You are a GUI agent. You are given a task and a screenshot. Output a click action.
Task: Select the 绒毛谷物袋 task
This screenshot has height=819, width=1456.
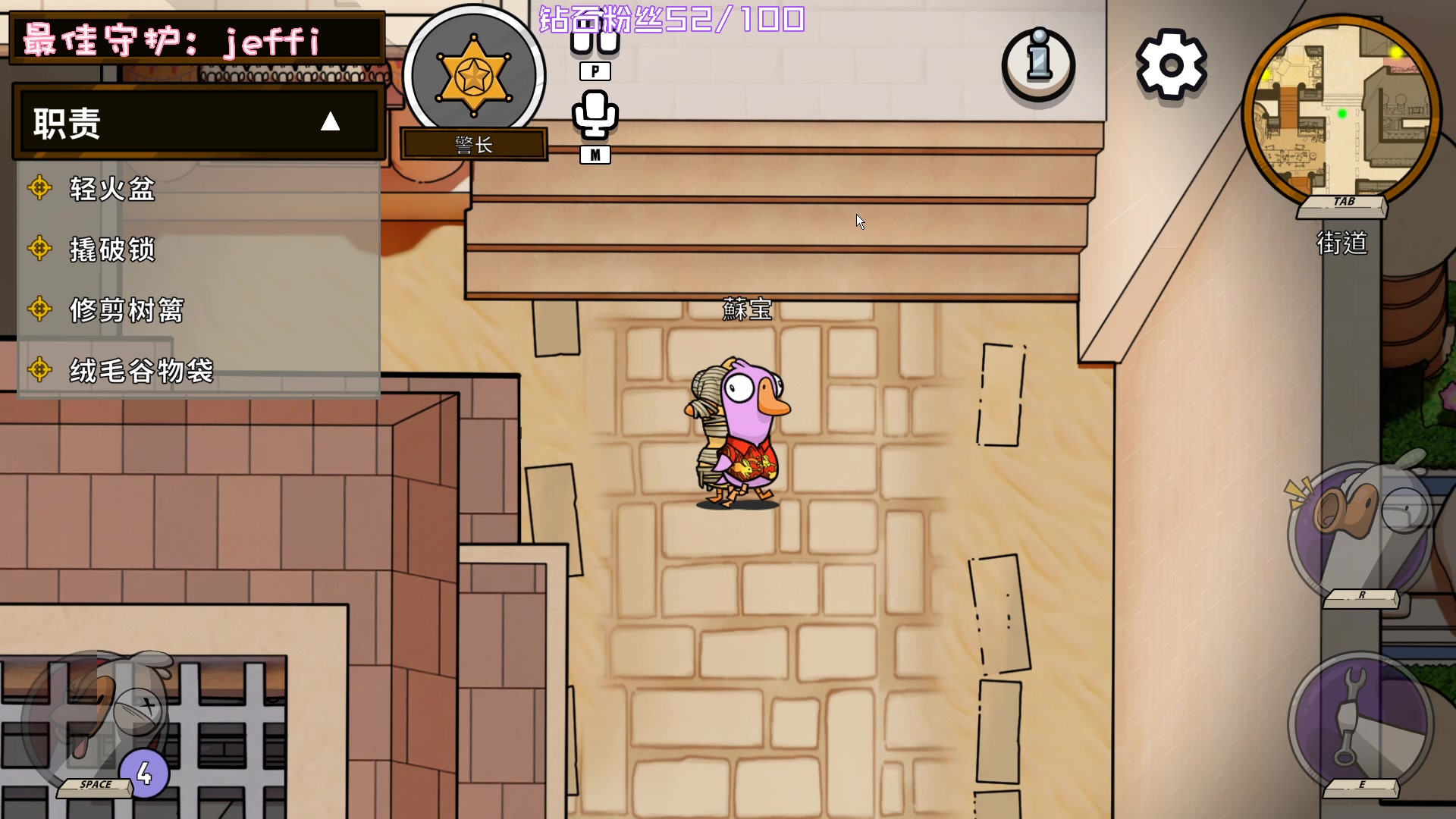[x=141, y=371]
